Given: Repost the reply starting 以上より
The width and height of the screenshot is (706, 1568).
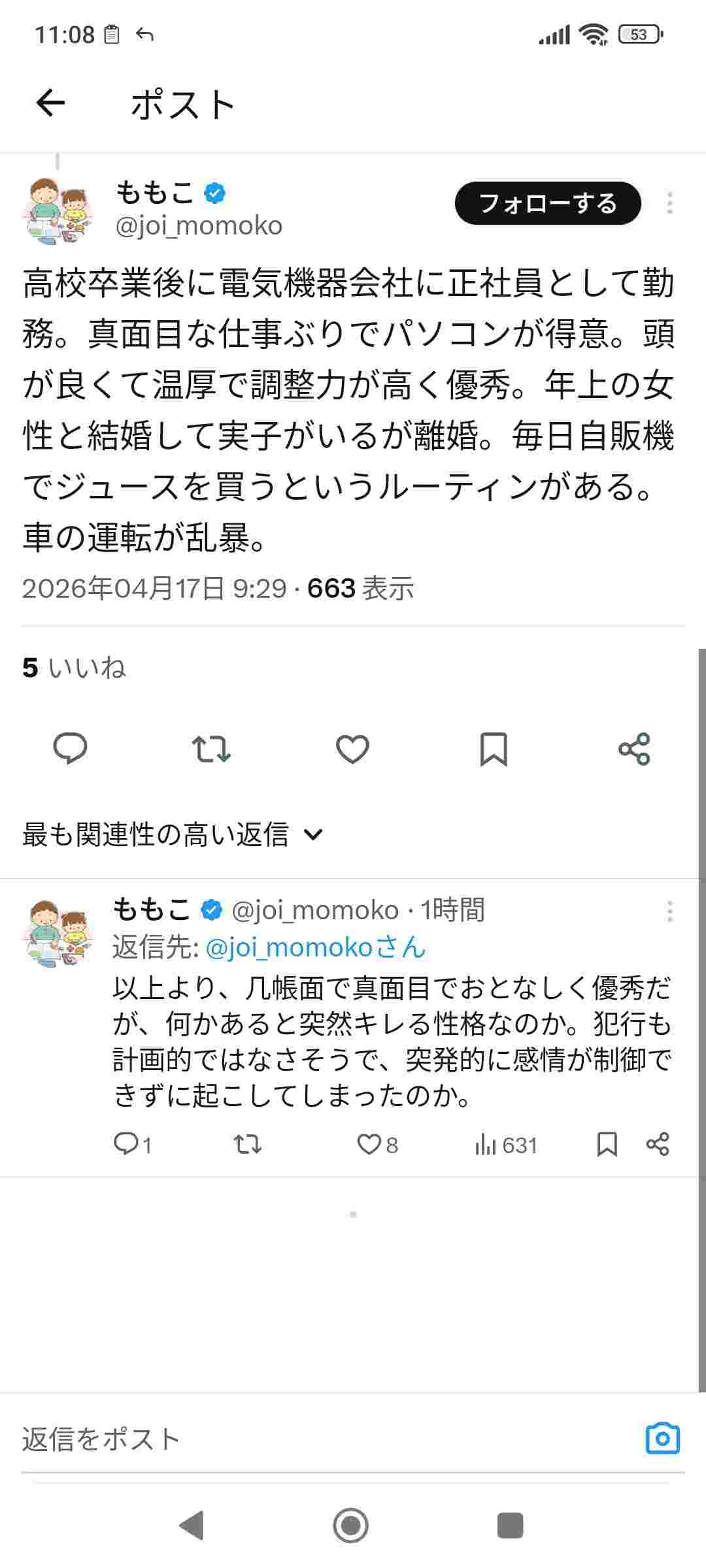Looking at the screenshot, I should [x=248, y=1144].
